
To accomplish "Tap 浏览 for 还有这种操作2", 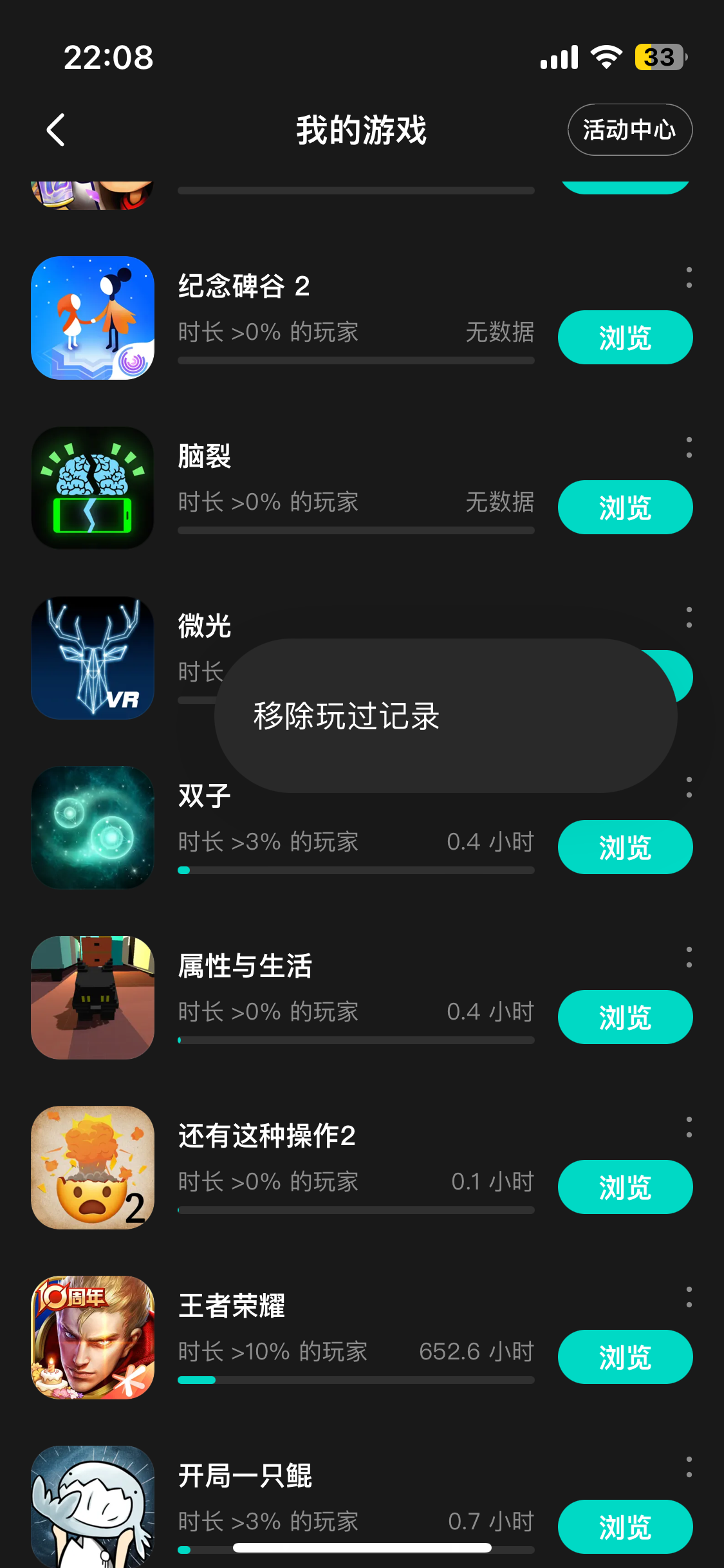I will click(625, 1187).
